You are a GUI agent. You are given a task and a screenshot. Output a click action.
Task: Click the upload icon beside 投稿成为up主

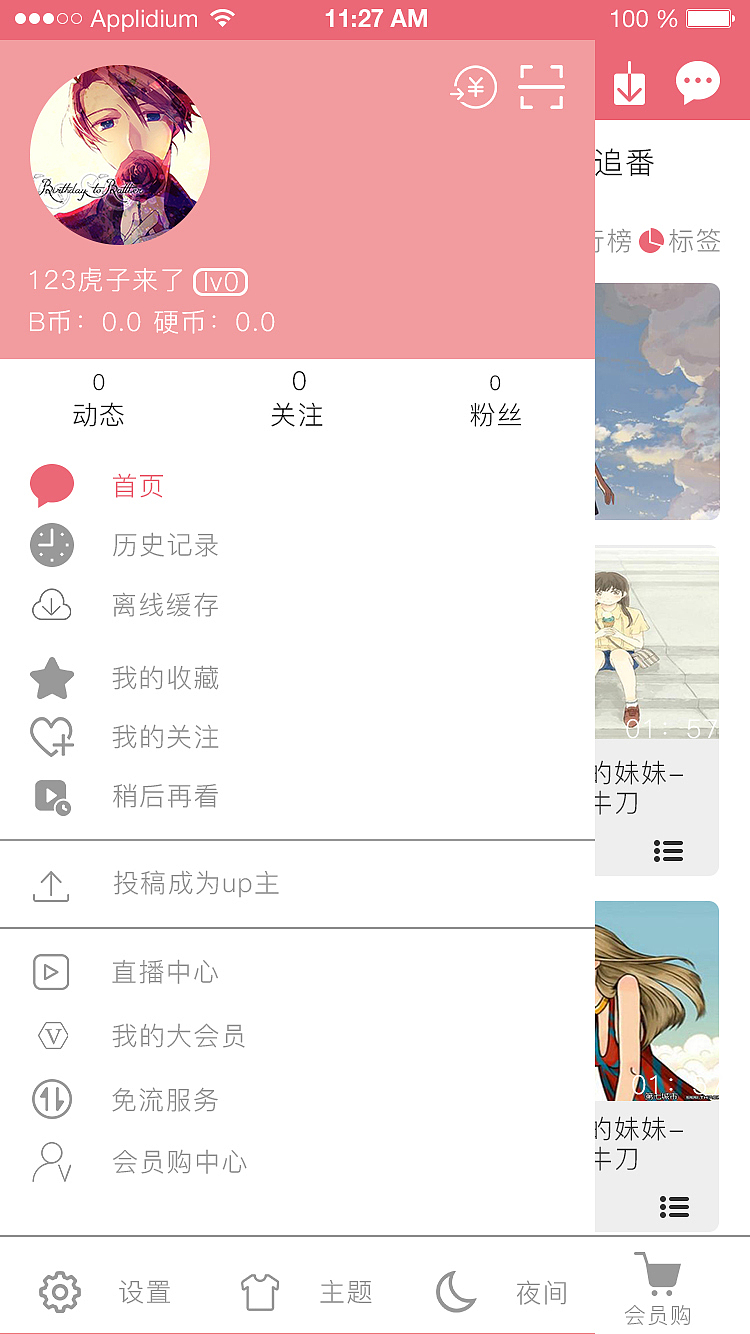click(52, 883)
